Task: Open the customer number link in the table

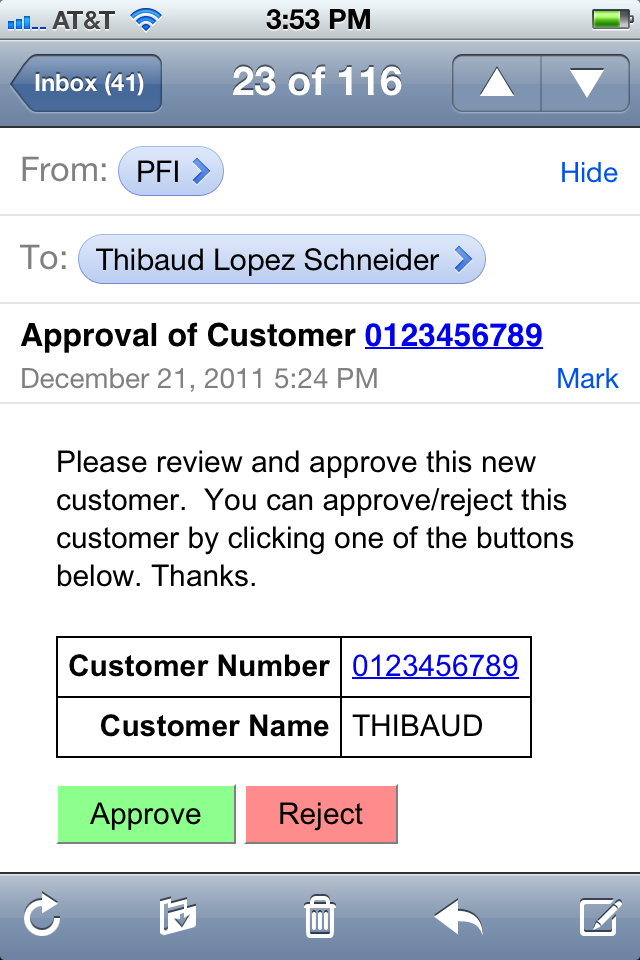Action: coord(435,666)
